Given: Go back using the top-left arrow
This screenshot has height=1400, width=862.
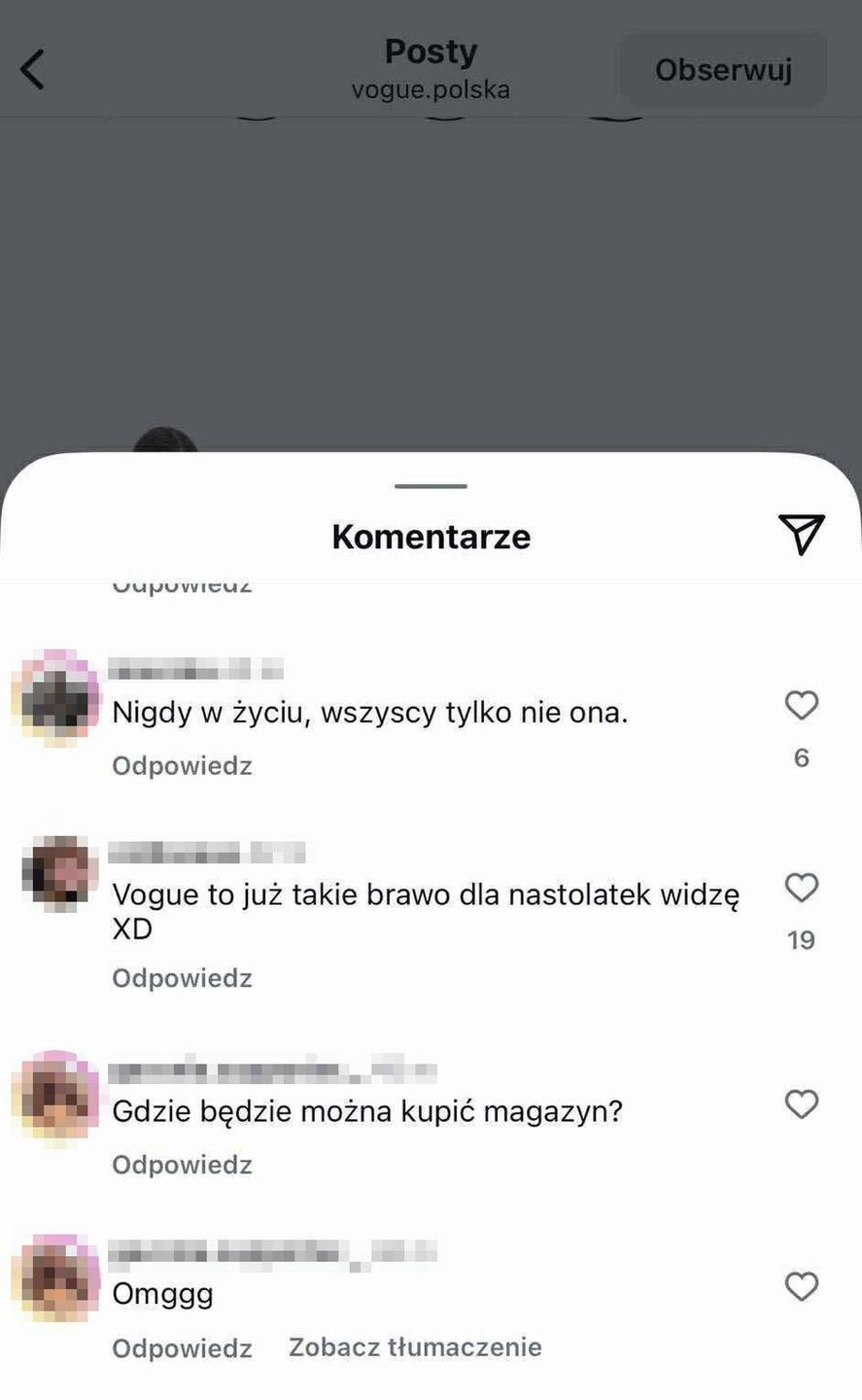Looking at the screenshot, I should [33, 70].
